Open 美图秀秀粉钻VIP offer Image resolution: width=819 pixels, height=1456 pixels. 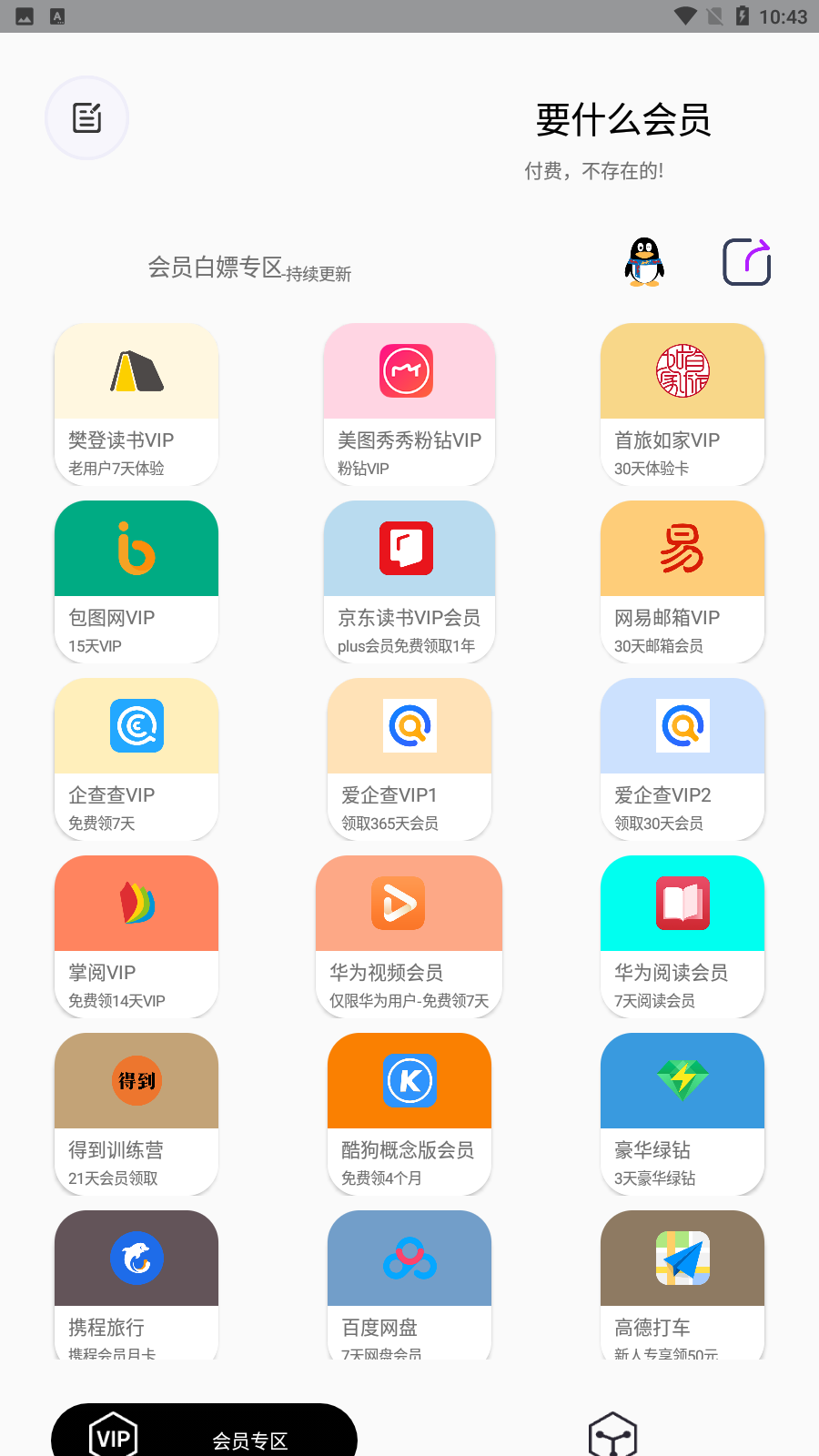click(x=409, y=404)
